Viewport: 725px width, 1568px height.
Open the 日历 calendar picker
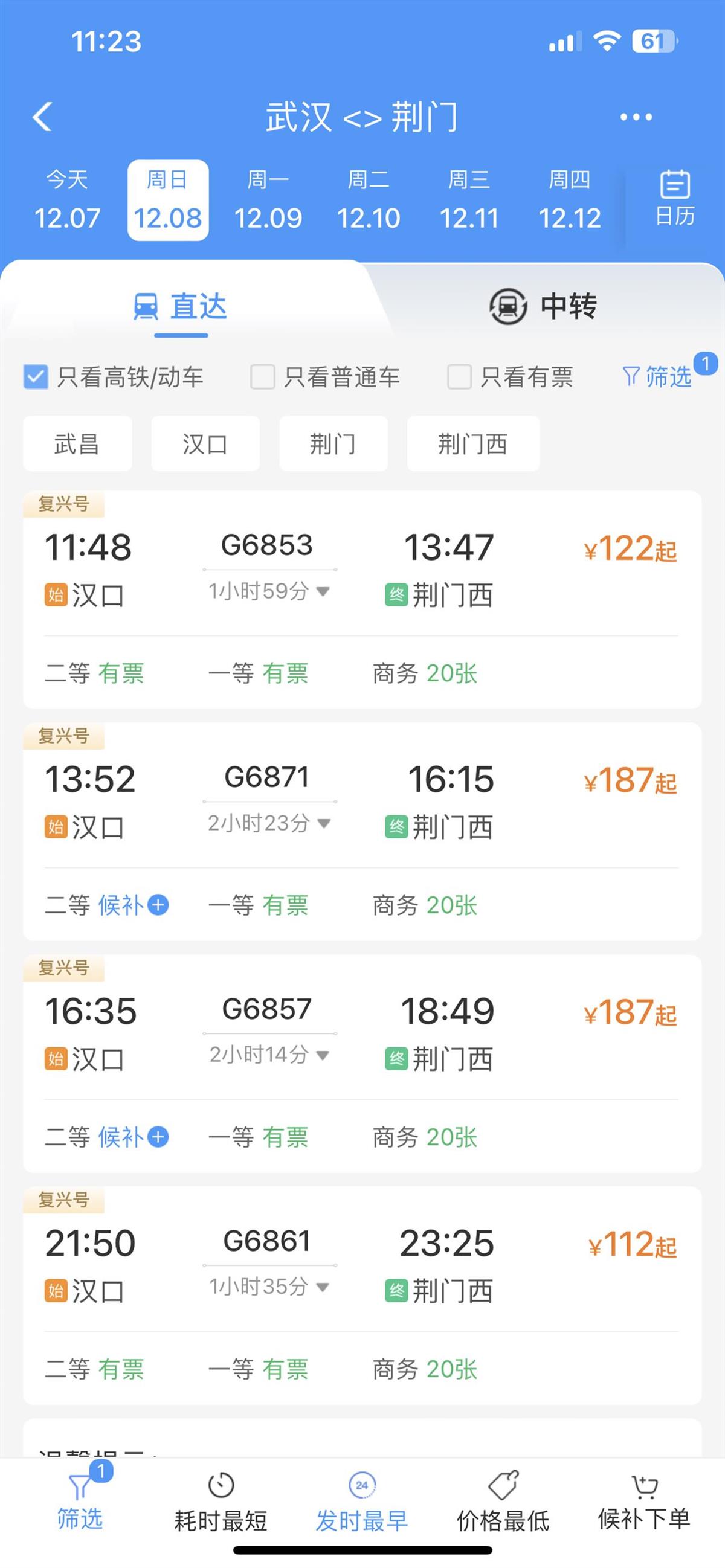tap(675, 199)
